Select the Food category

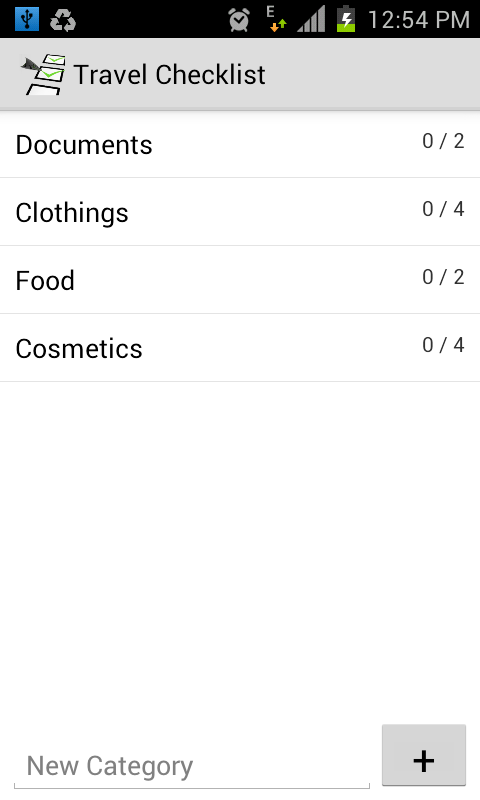240,280
